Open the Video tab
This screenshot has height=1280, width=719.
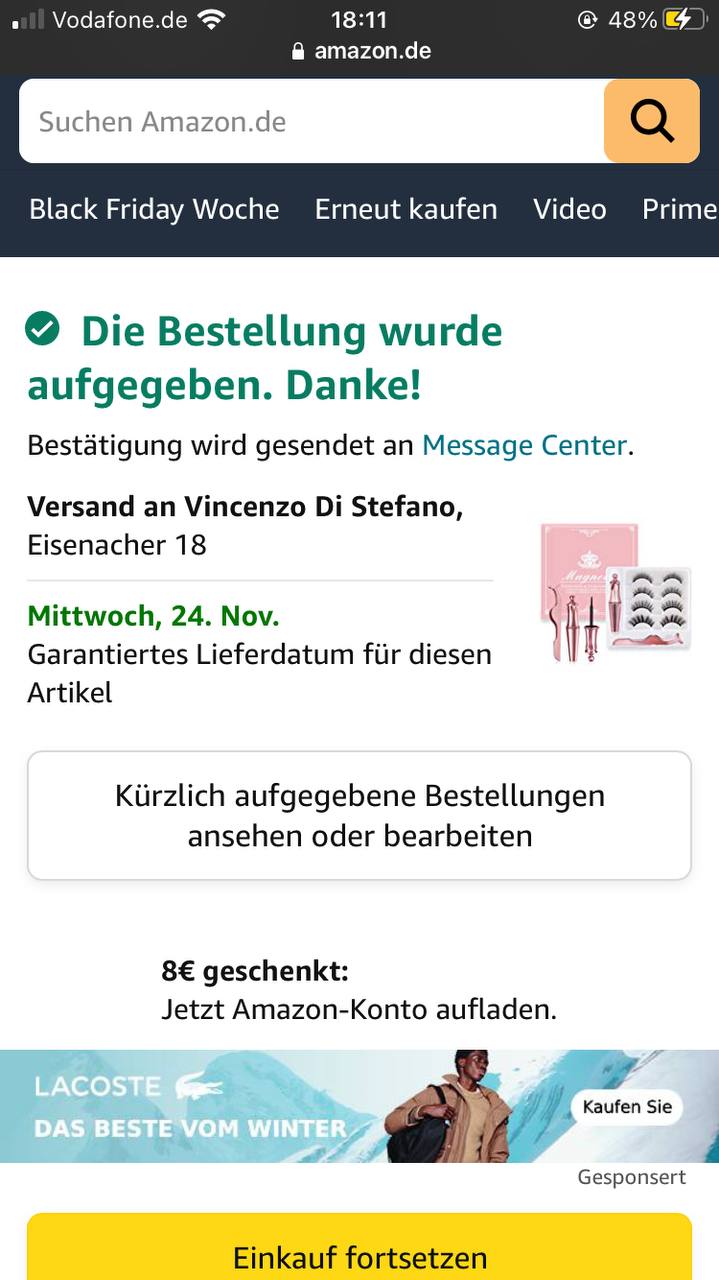(569, 209)
